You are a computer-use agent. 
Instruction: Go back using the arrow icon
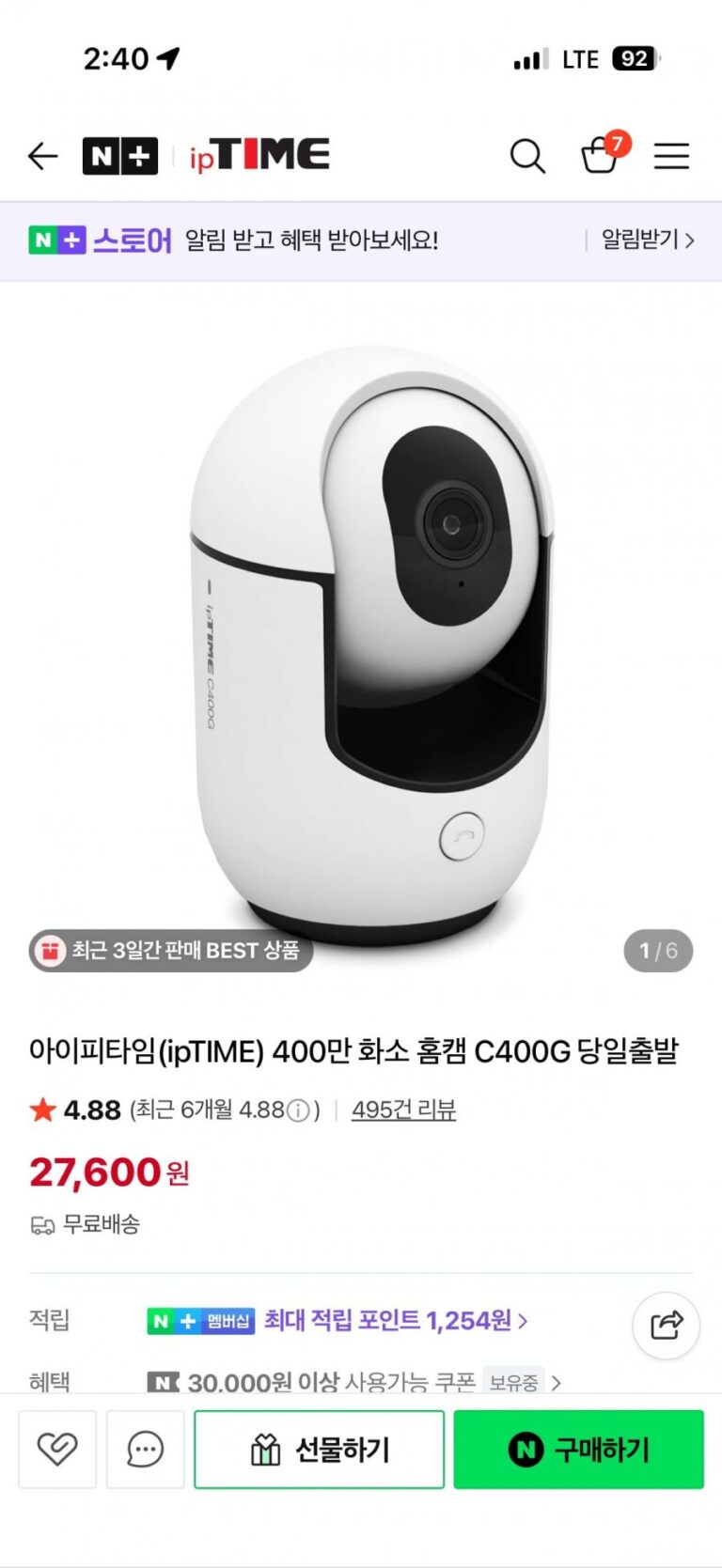click(x=42, y=156)
